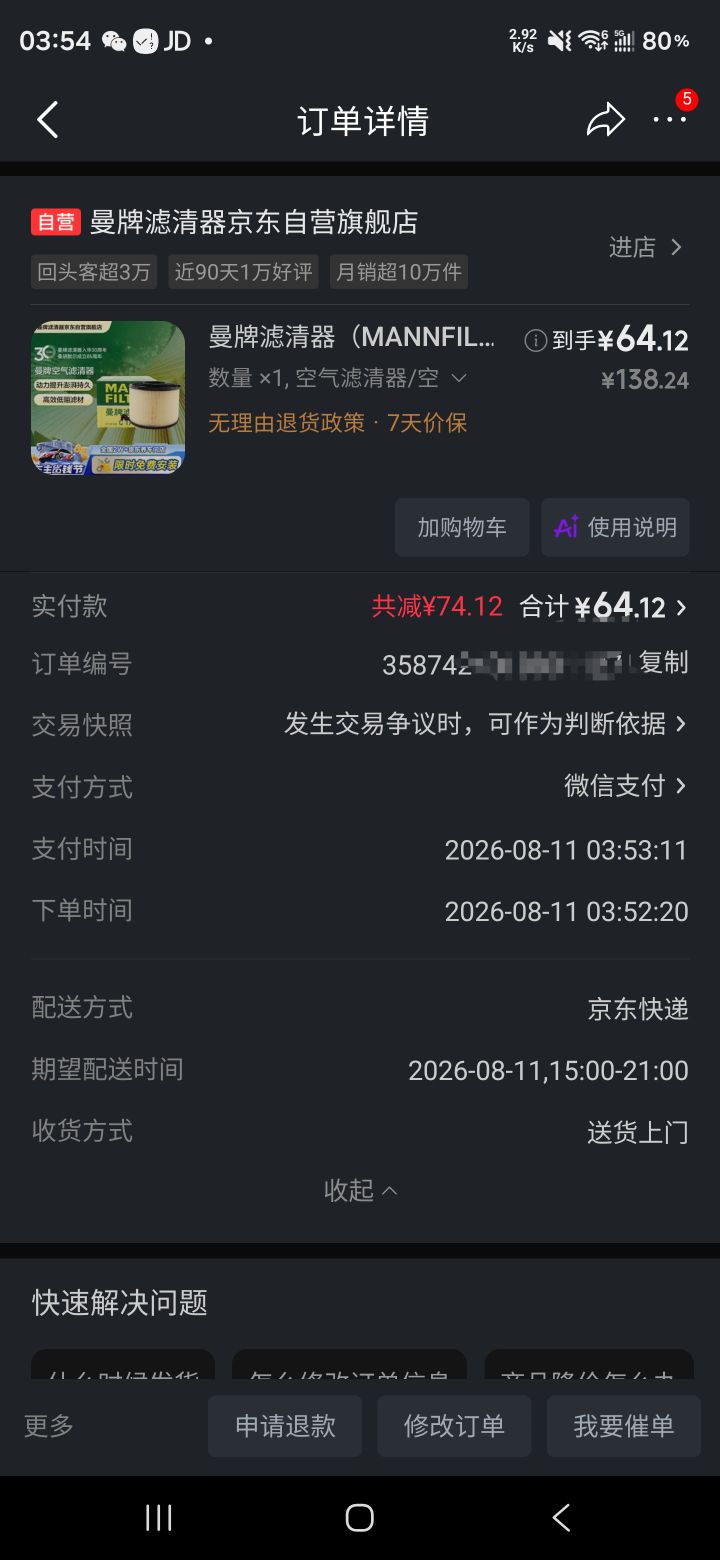
Task: Tap 申请退款 button
Action: 285,1426
